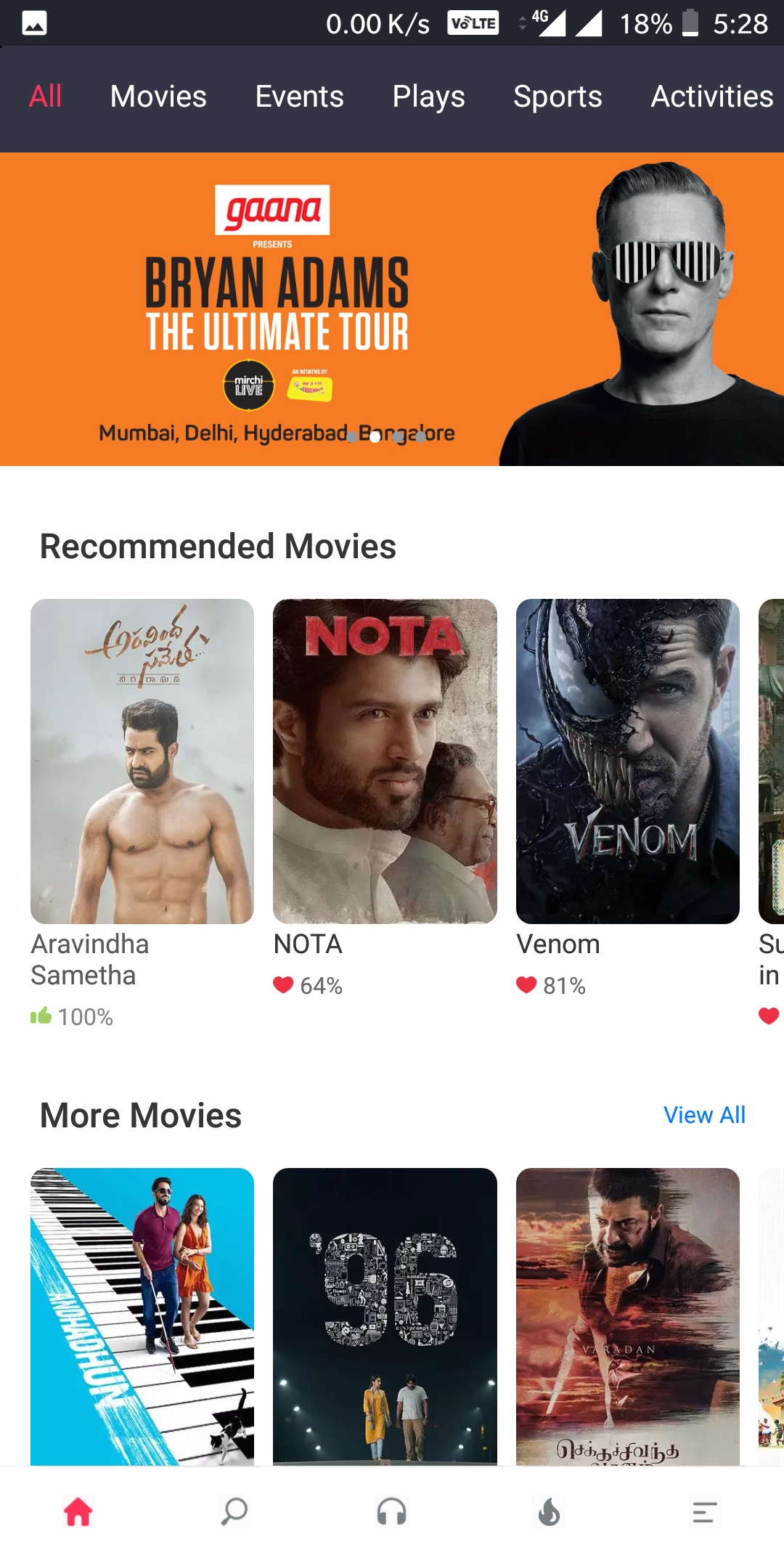
Task: Show the Activities tab
Action: 711,97
